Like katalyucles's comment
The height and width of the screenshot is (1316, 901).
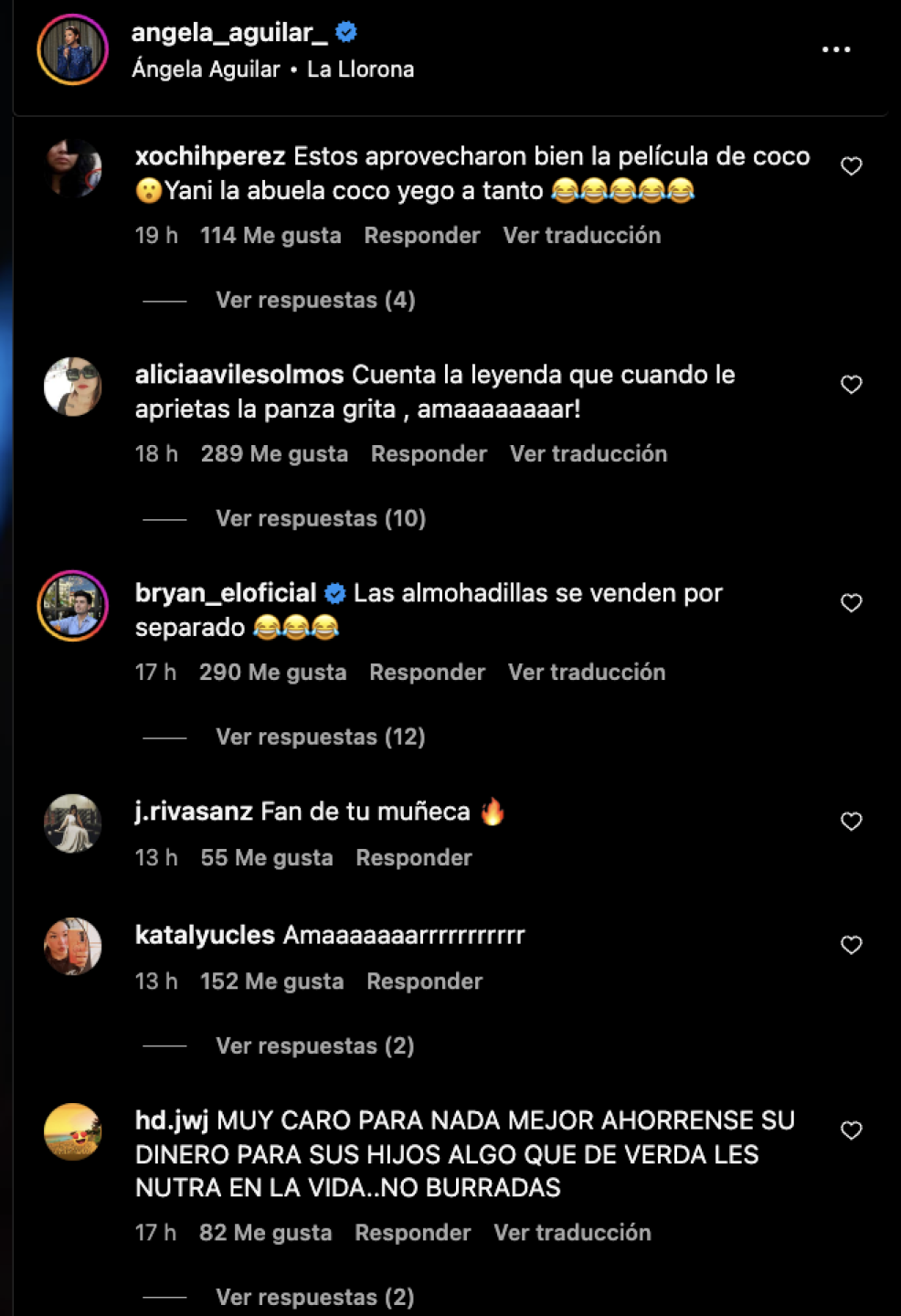[x=852, y=945]
